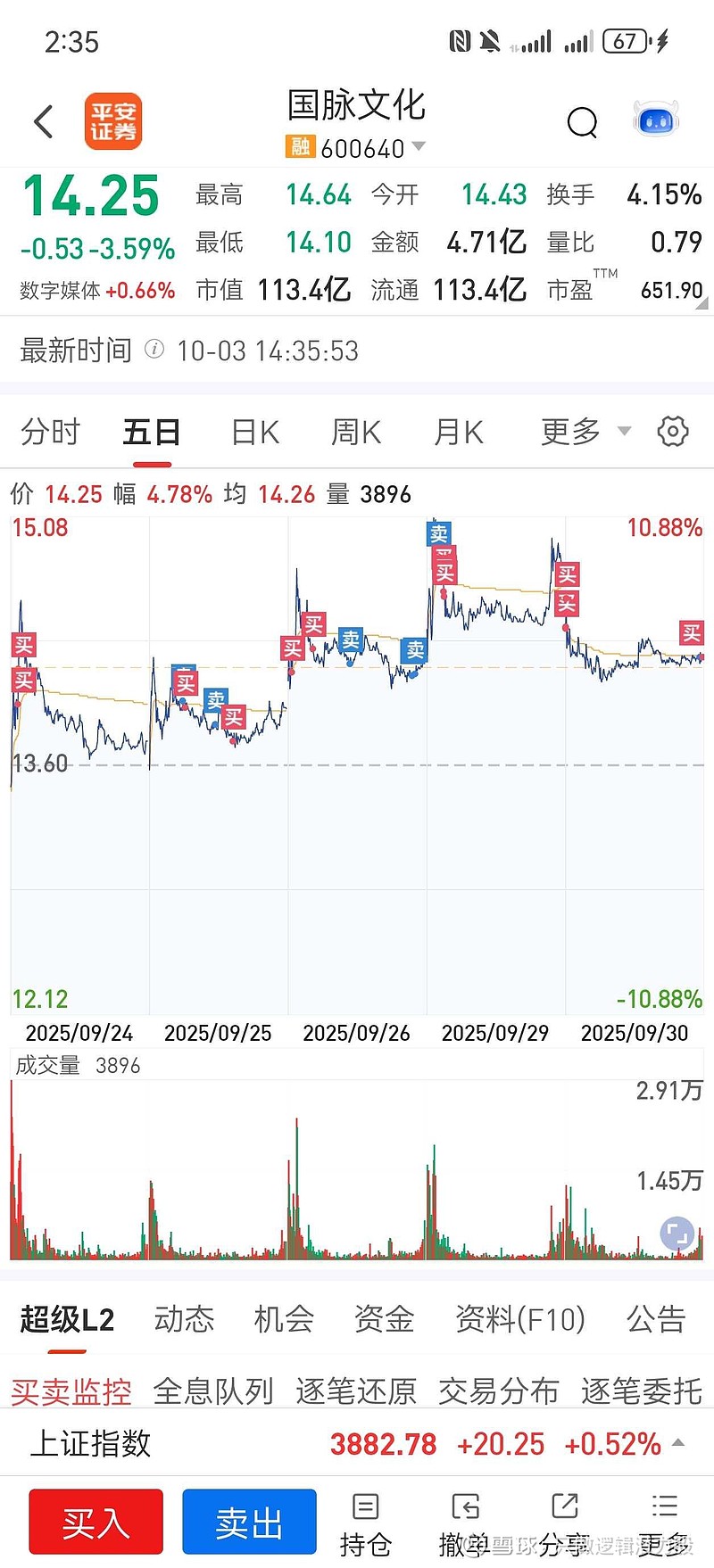
Task: Open the 公告 announcements tab
Action: [x=655, y=1318]
